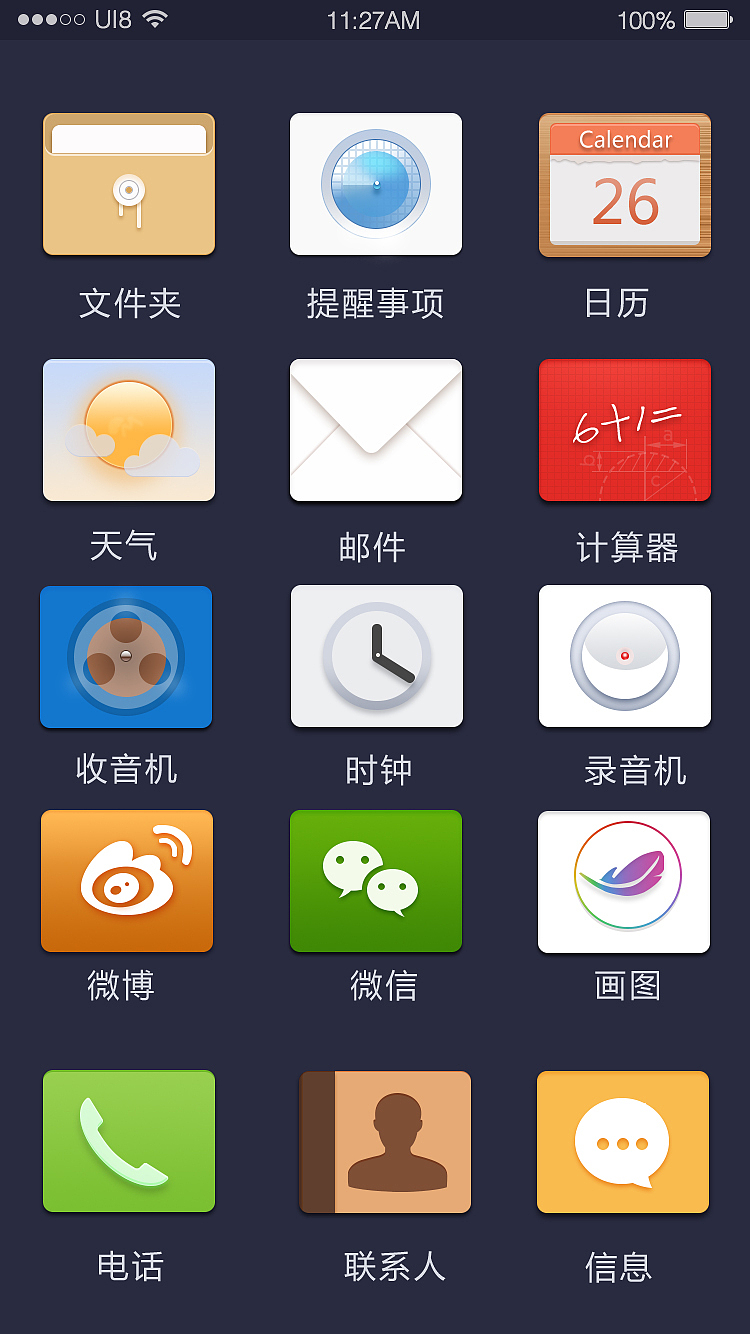Open the green 电话 (Phone) app

(x=128, y=1141)
